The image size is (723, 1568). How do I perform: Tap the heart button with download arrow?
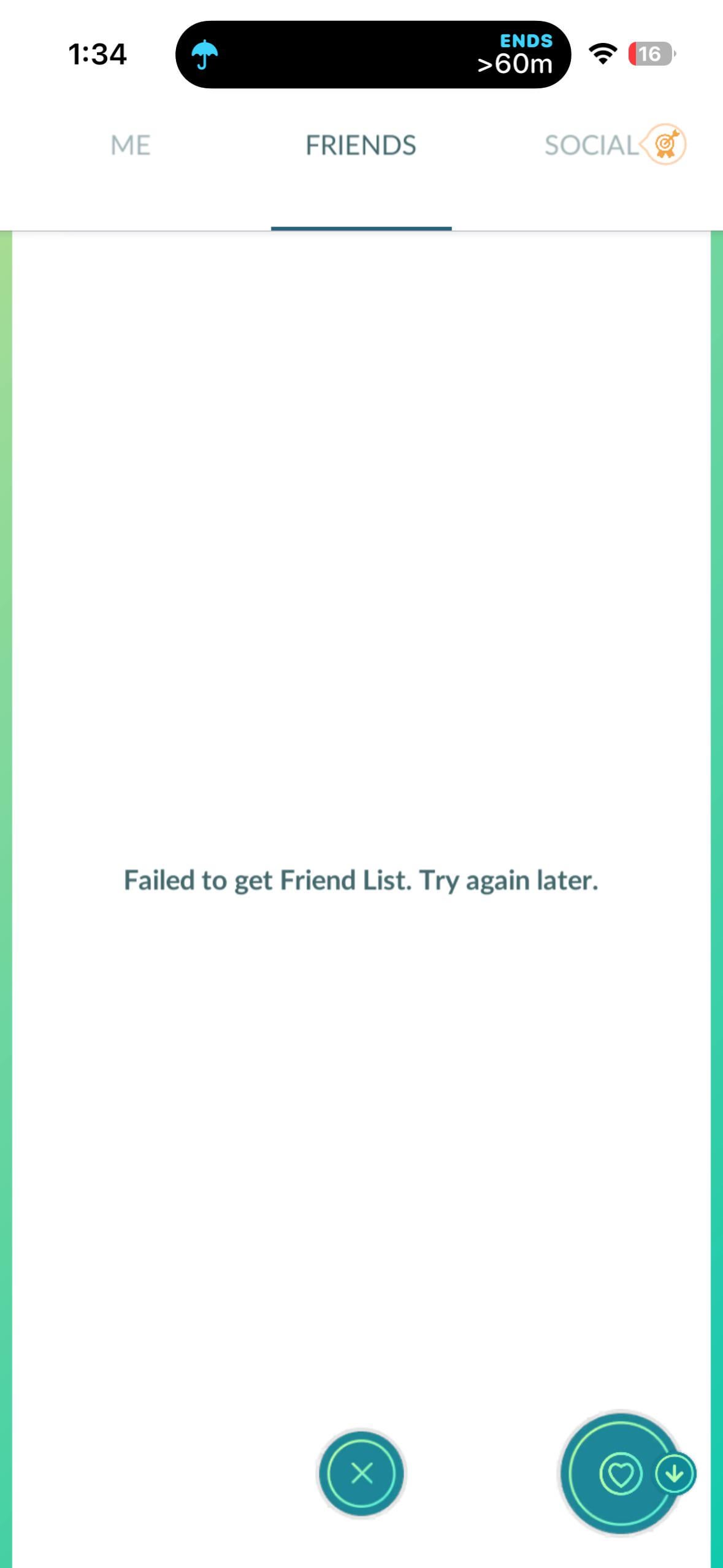(621, 1473)
